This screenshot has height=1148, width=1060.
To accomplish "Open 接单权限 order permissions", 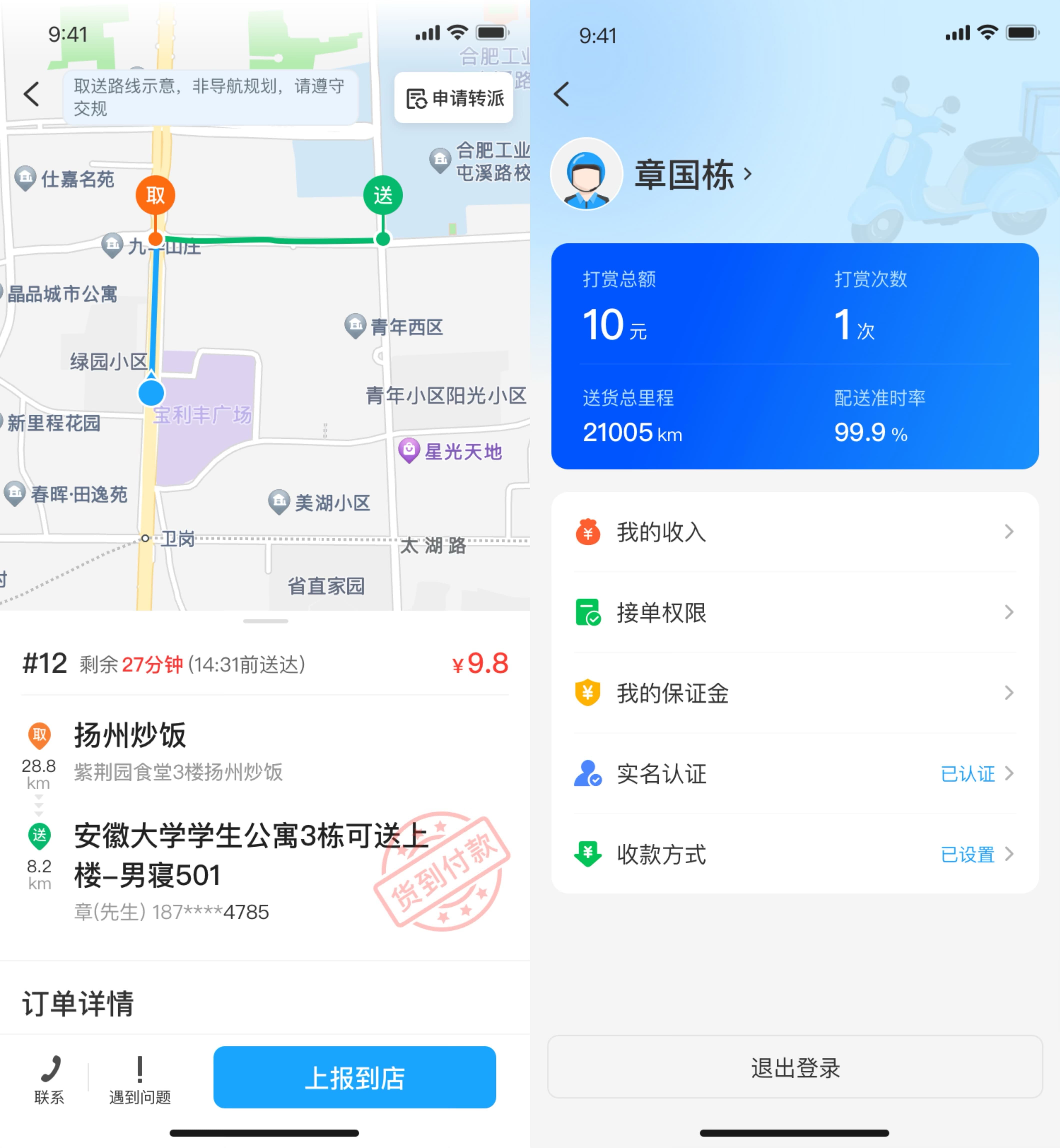I will pyautogui.click(x=795, y=613).
